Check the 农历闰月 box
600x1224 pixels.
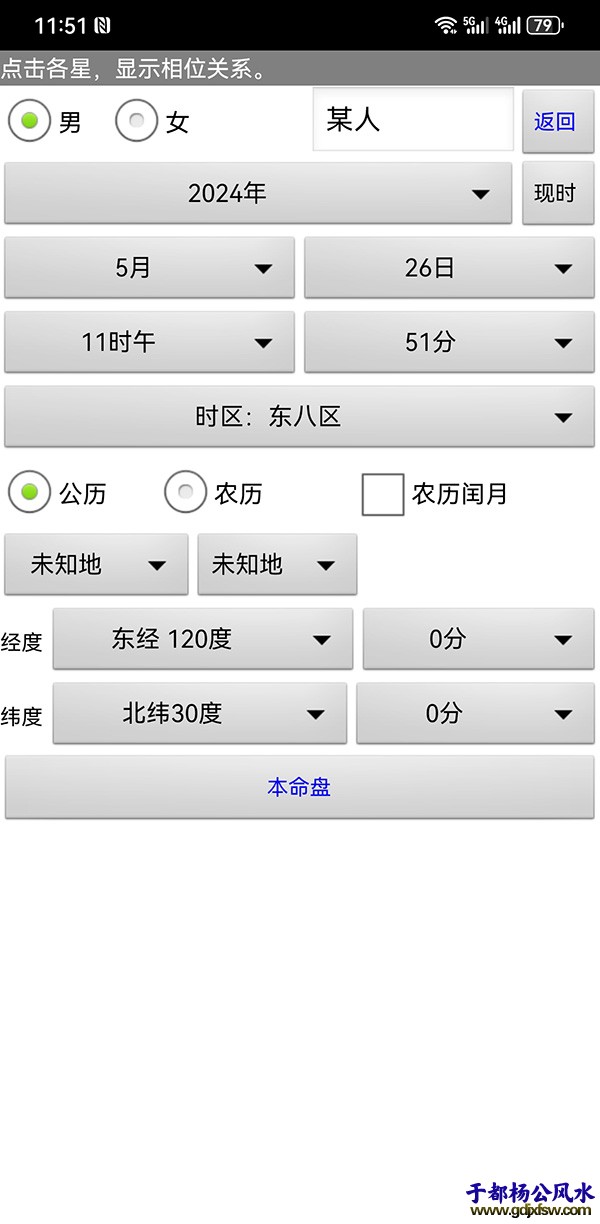pos(383,494)
